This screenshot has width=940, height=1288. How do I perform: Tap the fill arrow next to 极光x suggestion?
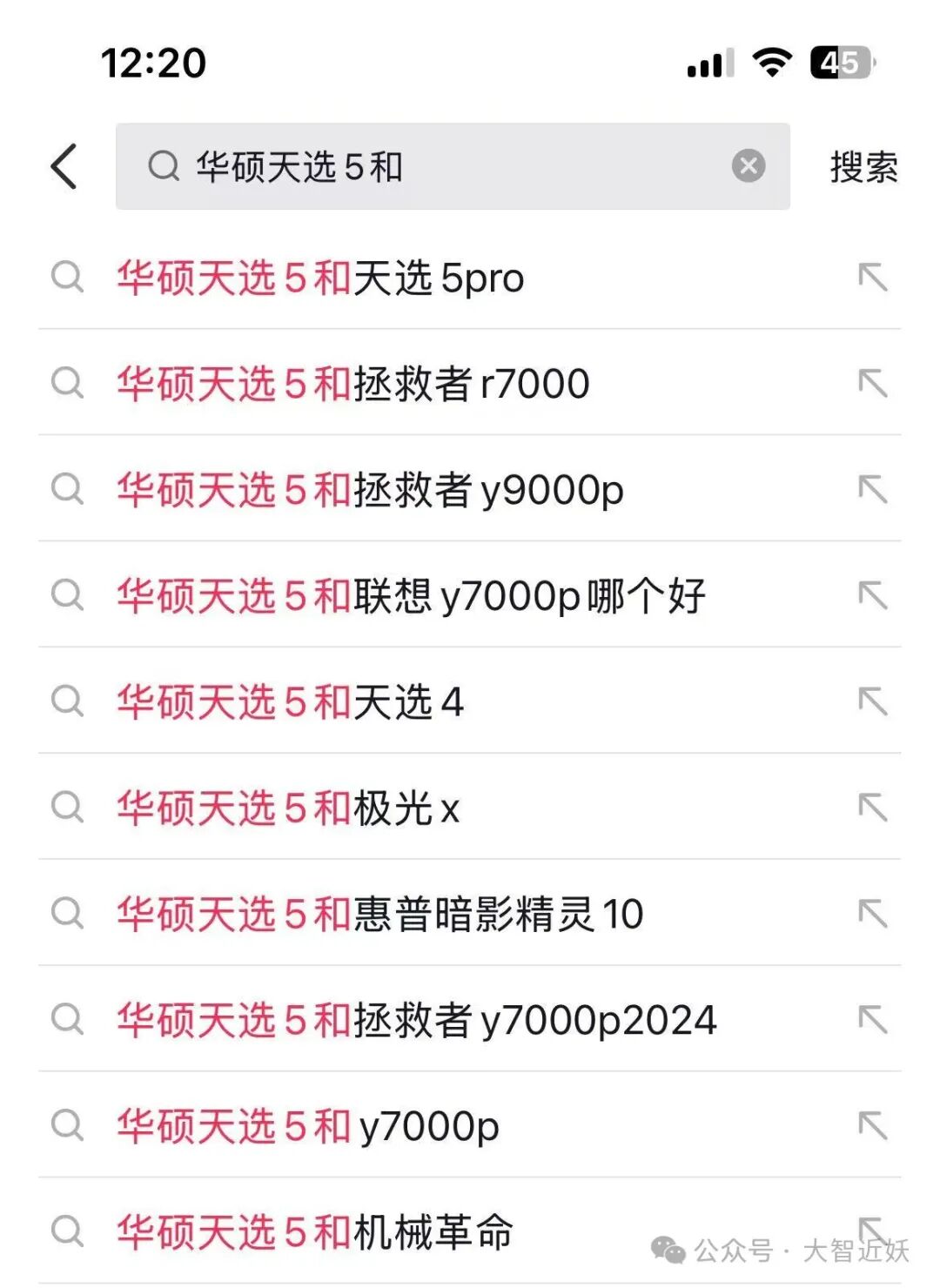tap(872, 808)
